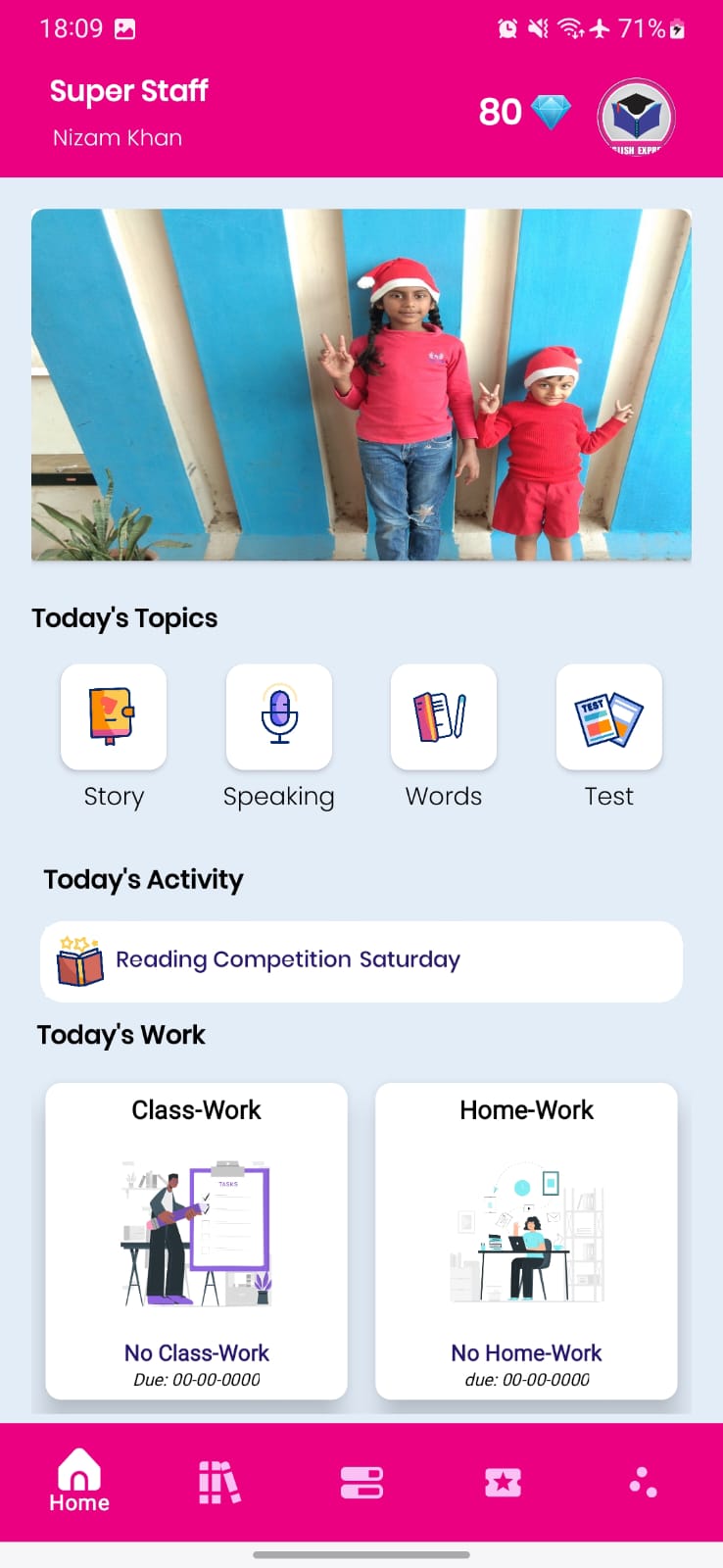723x1568 pixels.
Task: Open the Home-Work card
Action: tap(526, 1241)
